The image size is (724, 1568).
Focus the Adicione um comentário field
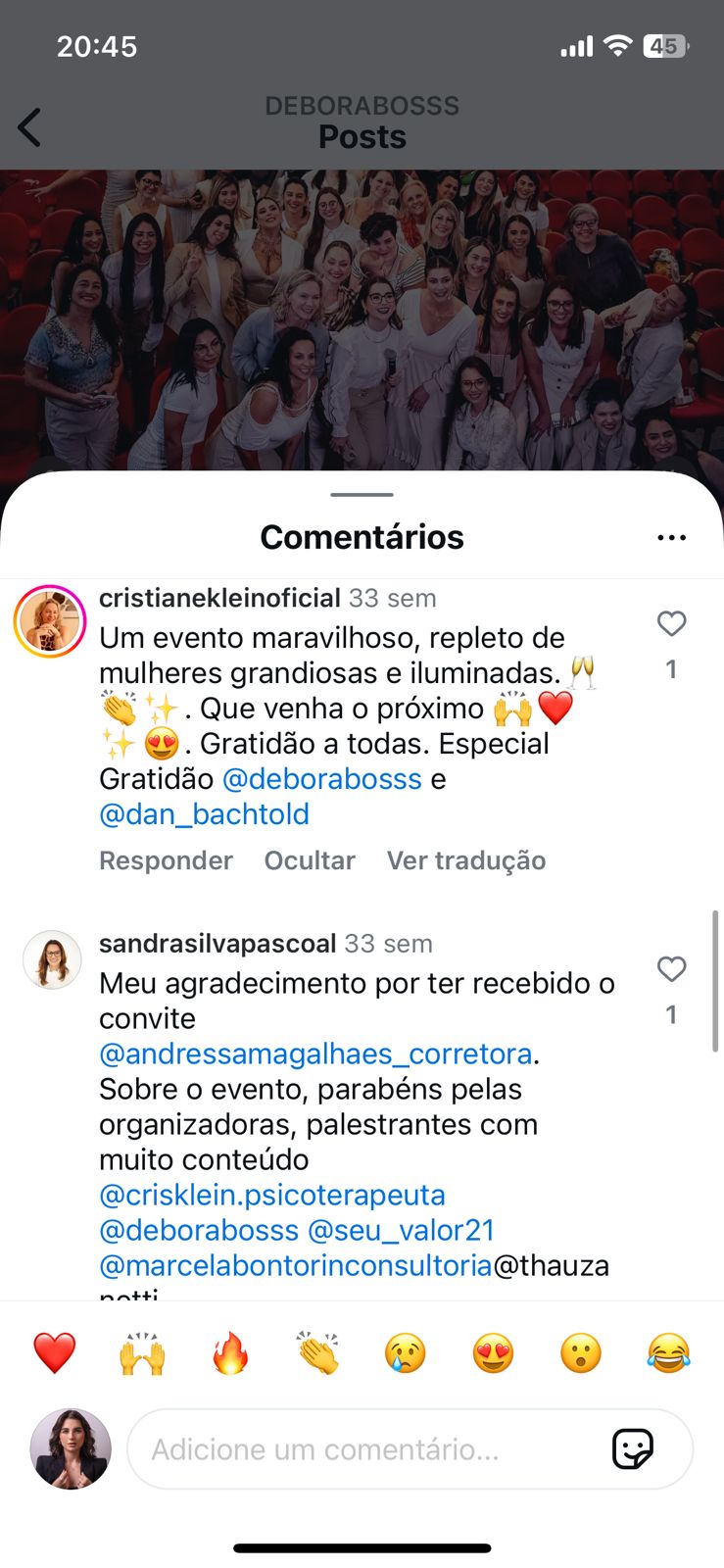tap(372, 1449)
